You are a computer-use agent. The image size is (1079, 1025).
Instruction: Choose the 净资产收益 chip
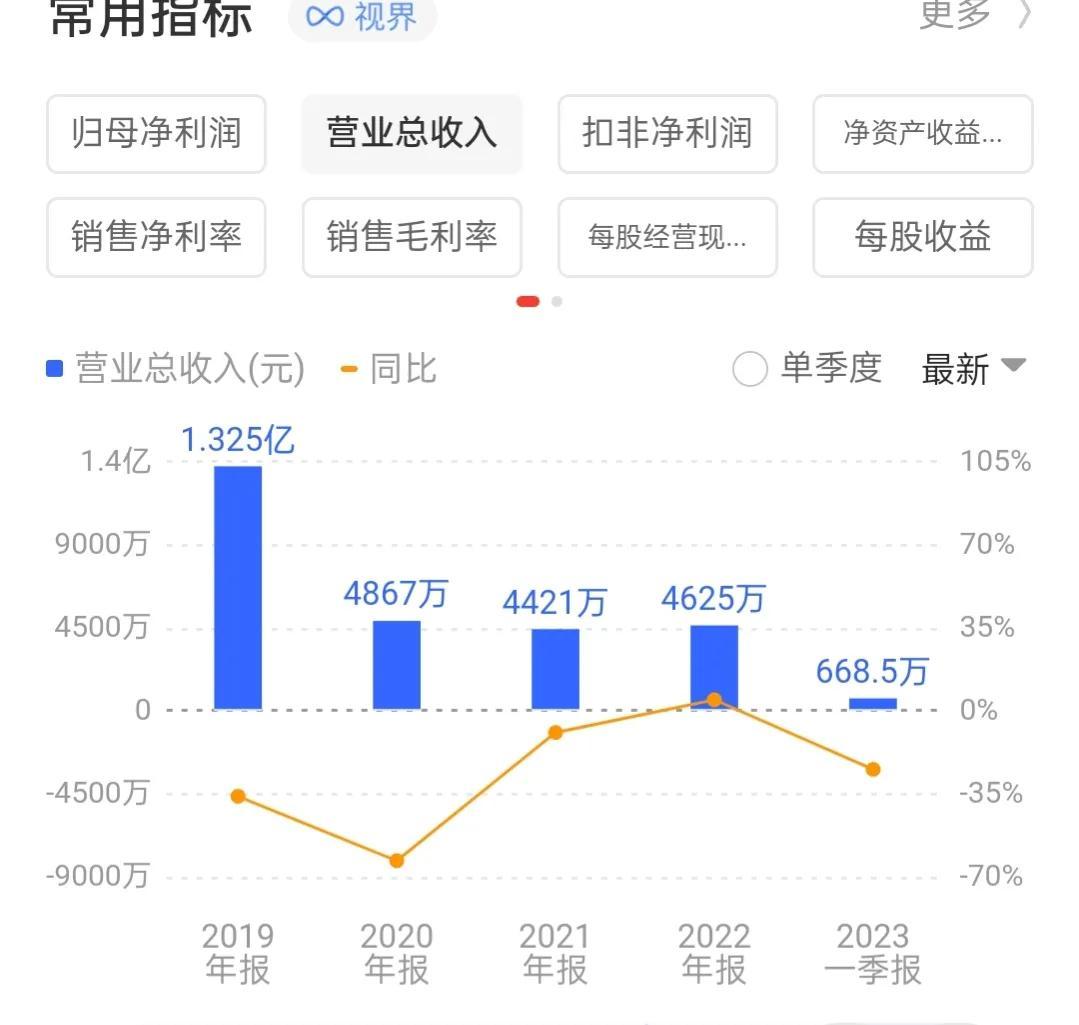(922, 134)
